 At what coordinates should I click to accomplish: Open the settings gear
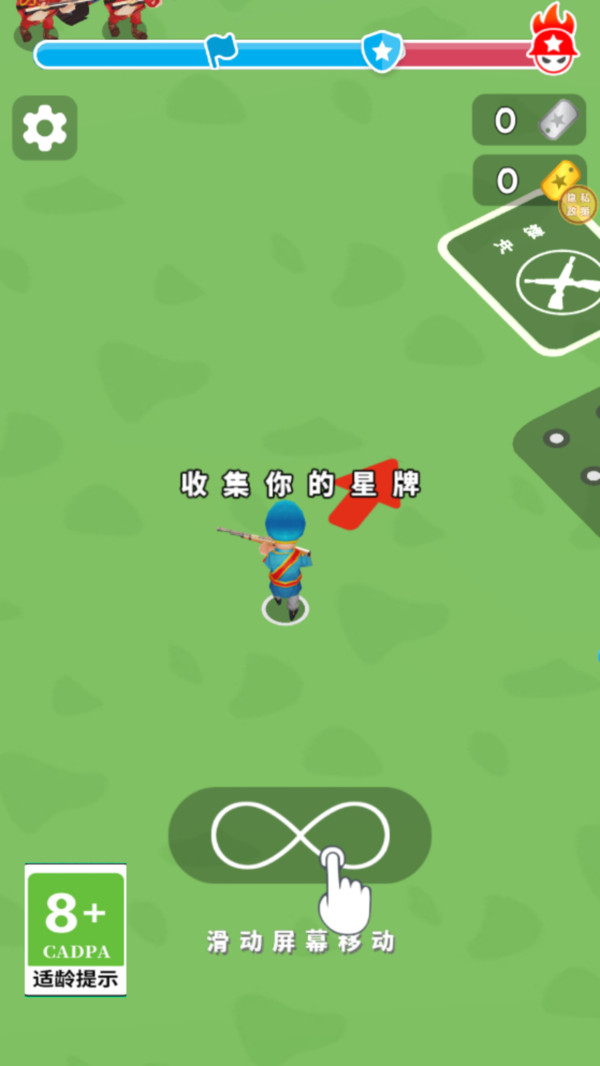45,128
